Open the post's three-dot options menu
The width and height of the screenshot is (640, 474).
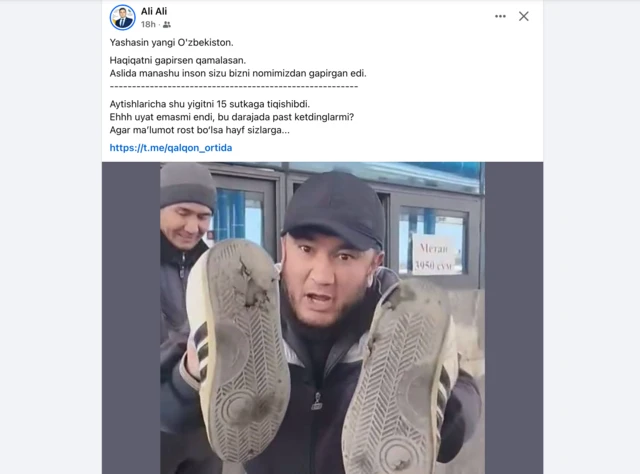click(x=500, y=16)
